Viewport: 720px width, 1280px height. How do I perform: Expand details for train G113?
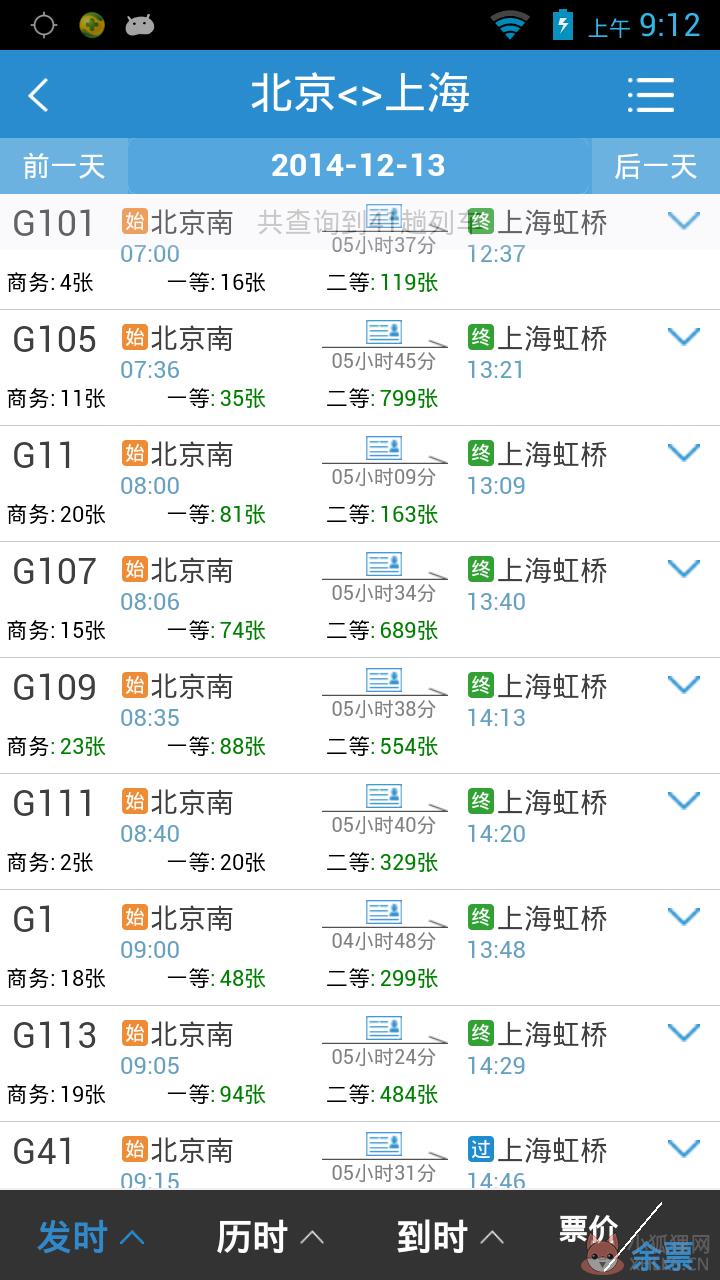click(x=683, y=1033)
